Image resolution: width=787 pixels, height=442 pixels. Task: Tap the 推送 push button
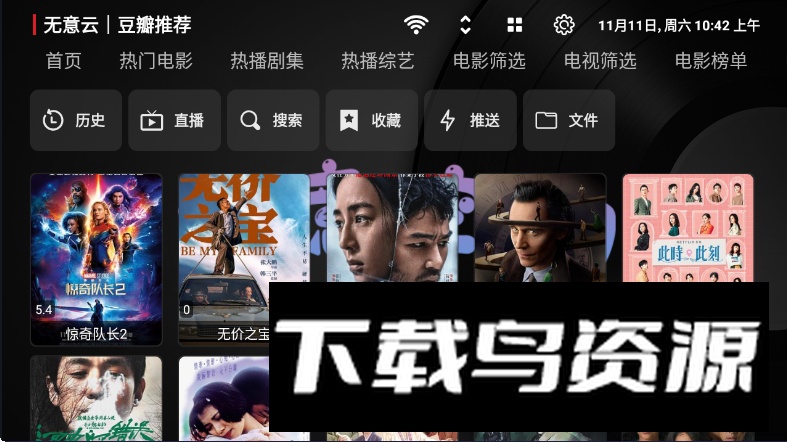pyautogui.click(x=470, y=120)
